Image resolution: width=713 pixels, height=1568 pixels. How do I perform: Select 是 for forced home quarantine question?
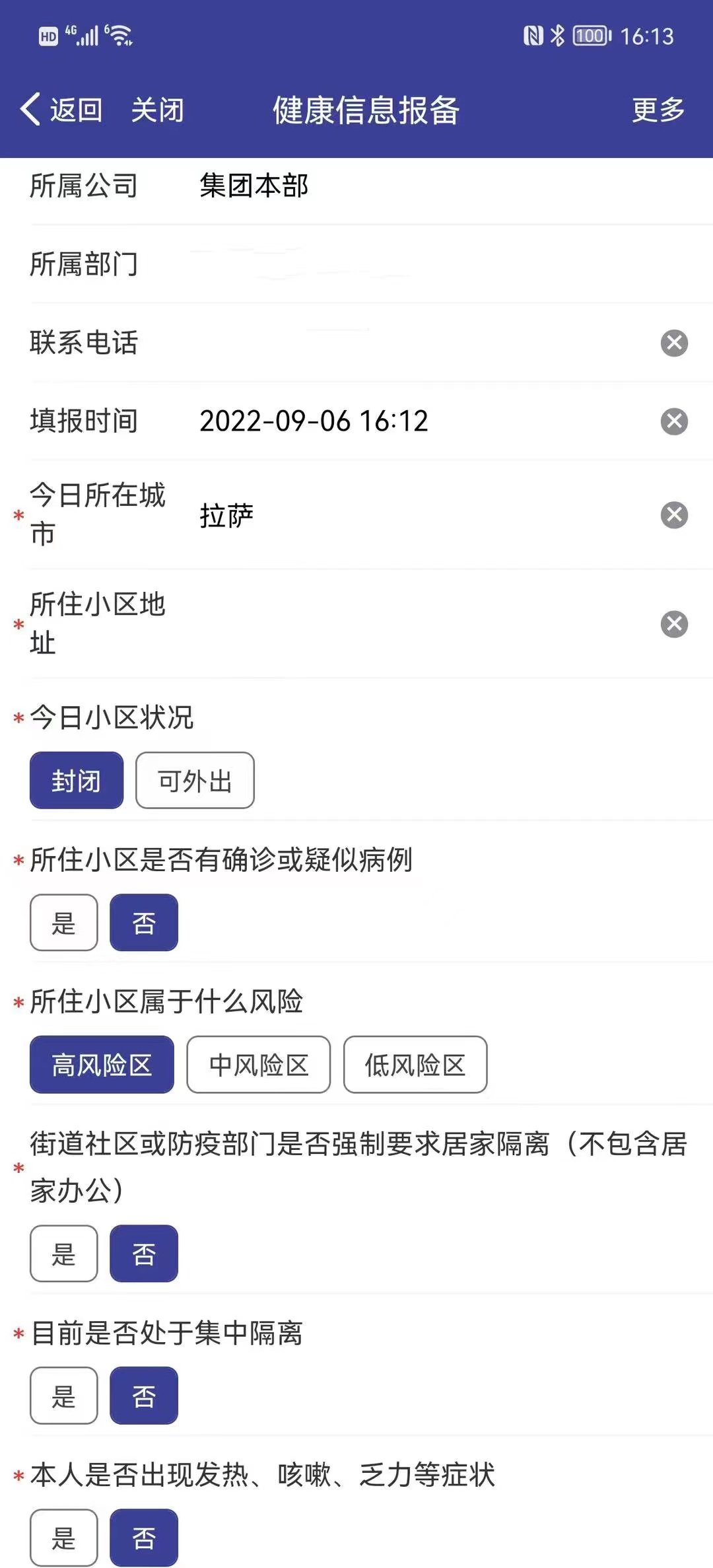[63, 1254]
